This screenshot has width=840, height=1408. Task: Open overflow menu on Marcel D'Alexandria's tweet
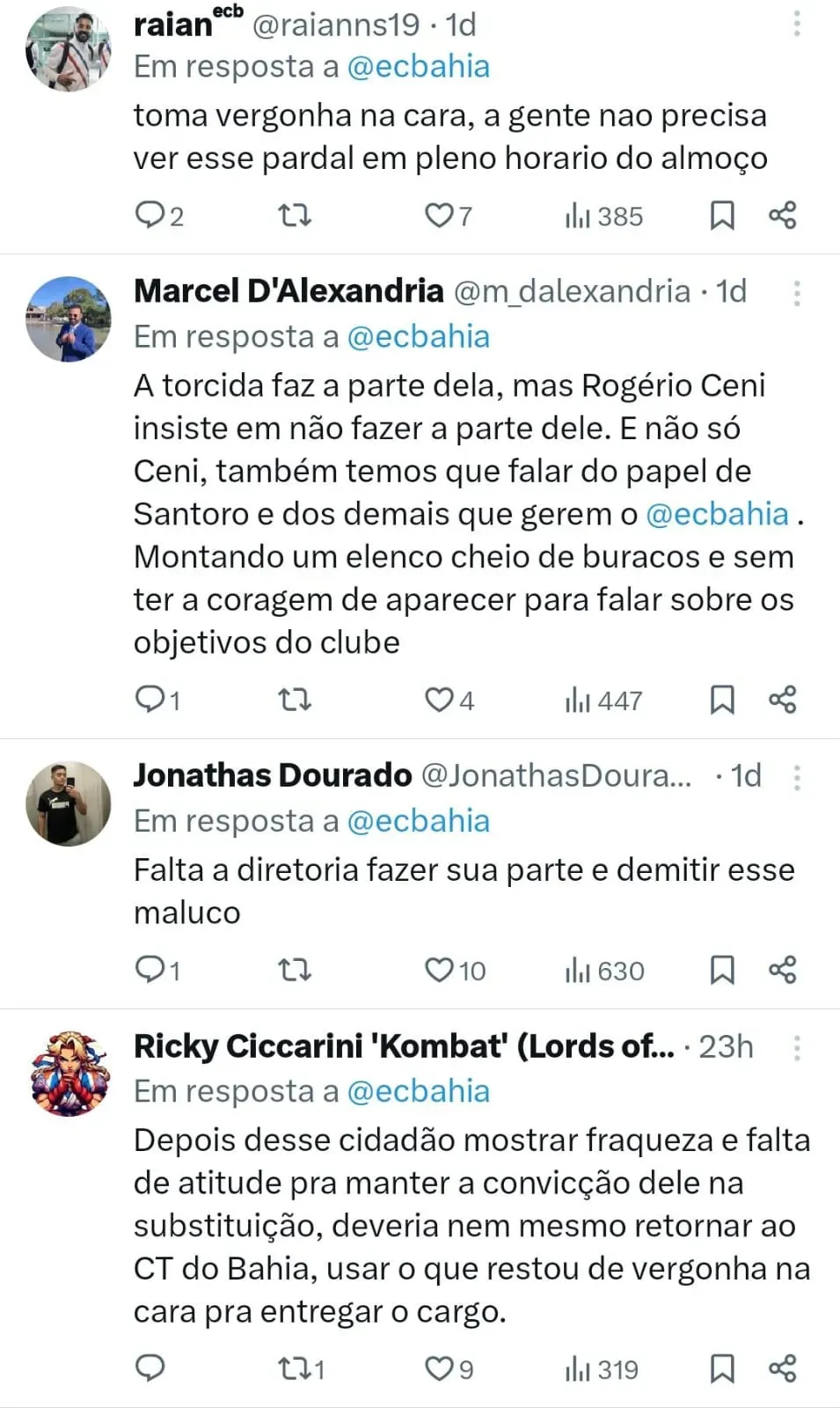(x=797, y=293)
